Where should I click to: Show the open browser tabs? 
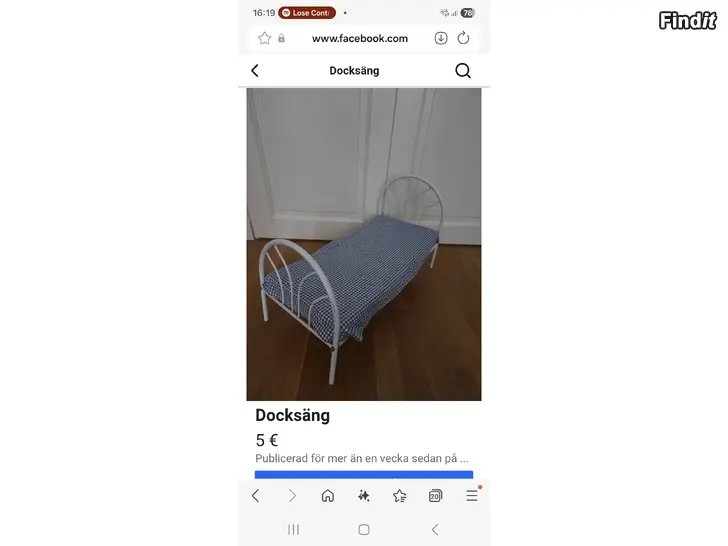(x=435, y=496)
